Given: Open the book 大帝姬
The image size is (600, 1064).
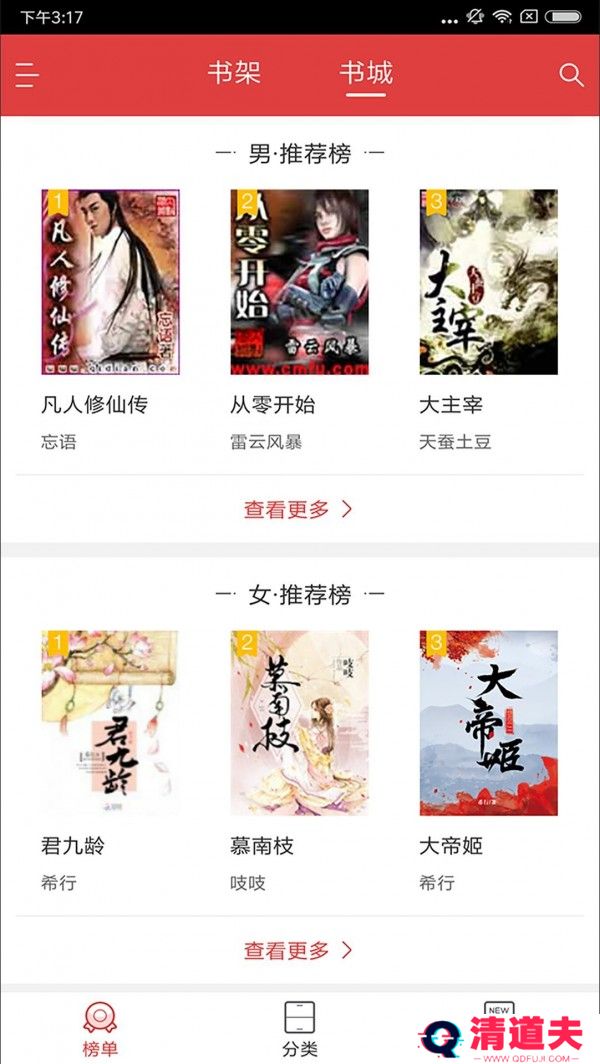Looking at the screenshot, I should click(x=488, y=722).
